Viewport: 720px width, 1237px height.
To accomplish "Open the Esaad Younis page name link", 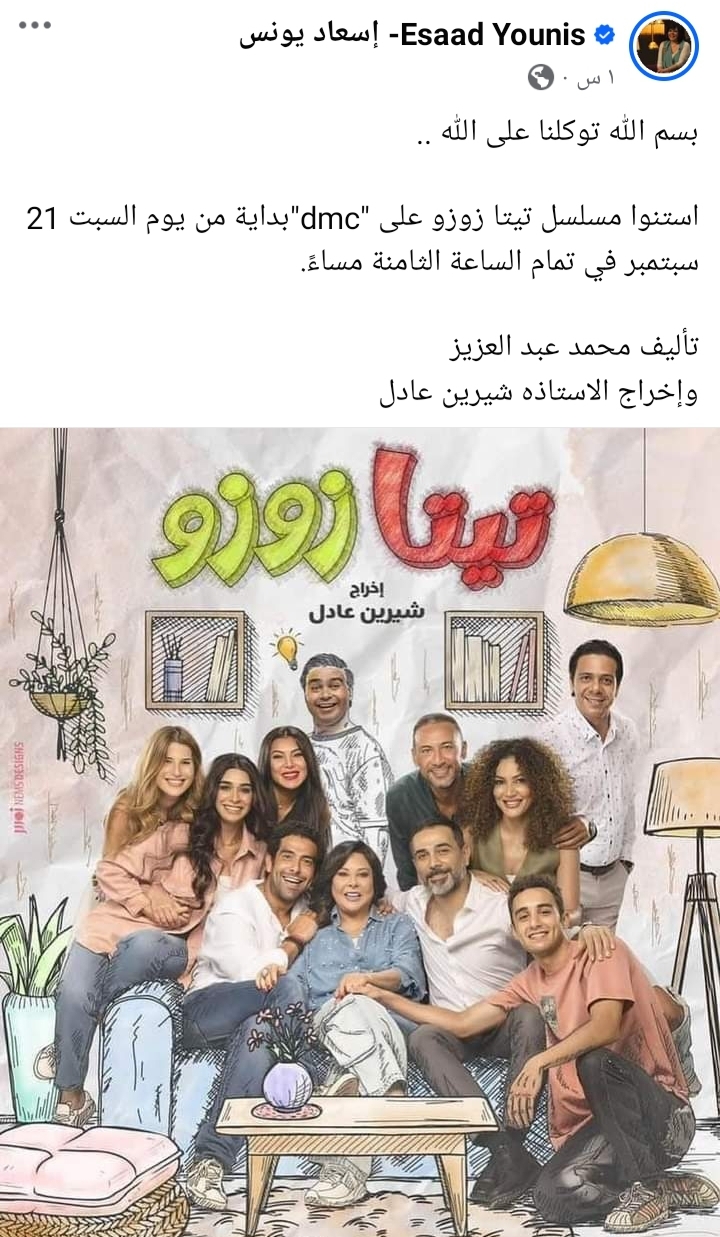I will pos(412,36).
